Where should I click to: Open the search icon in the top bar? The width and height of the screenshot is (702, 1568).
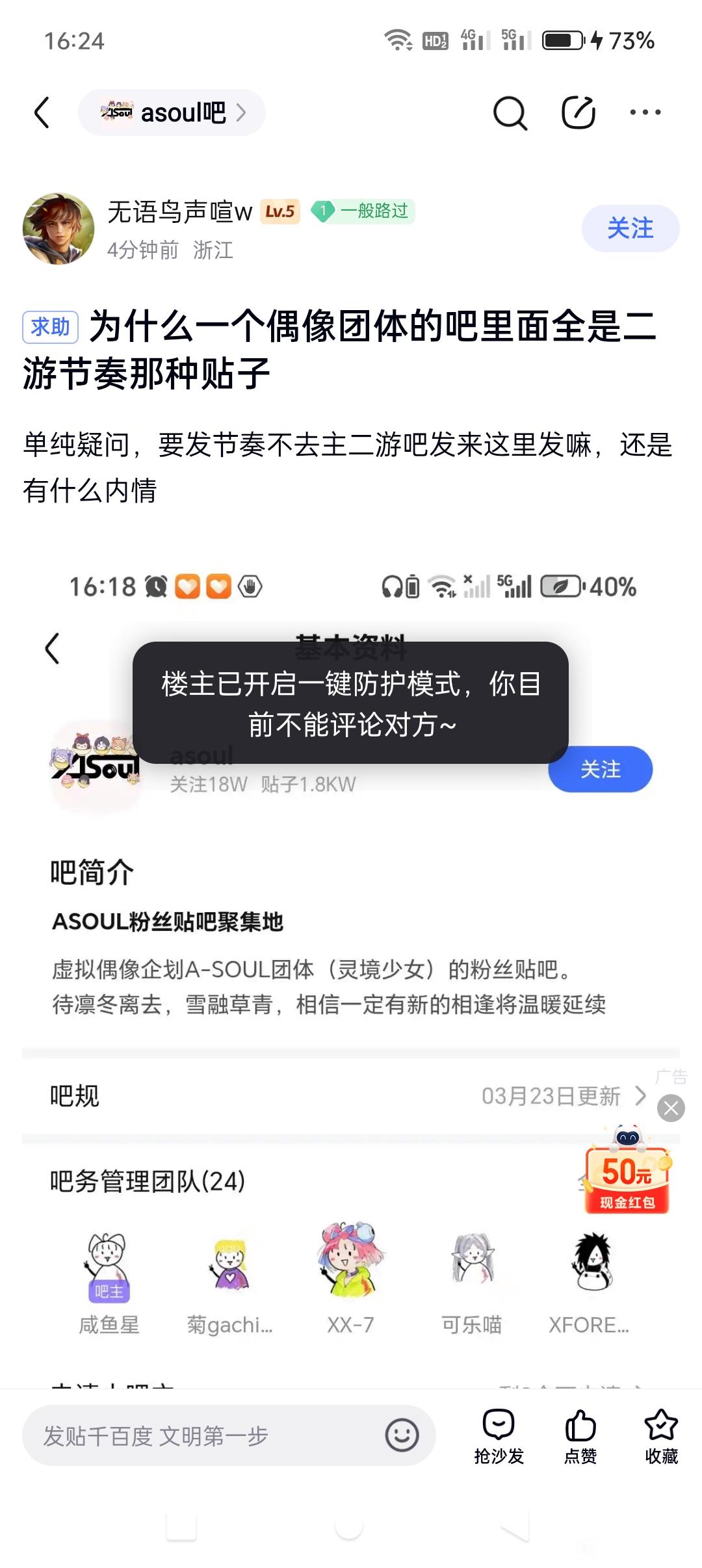[x=510, y=113]
